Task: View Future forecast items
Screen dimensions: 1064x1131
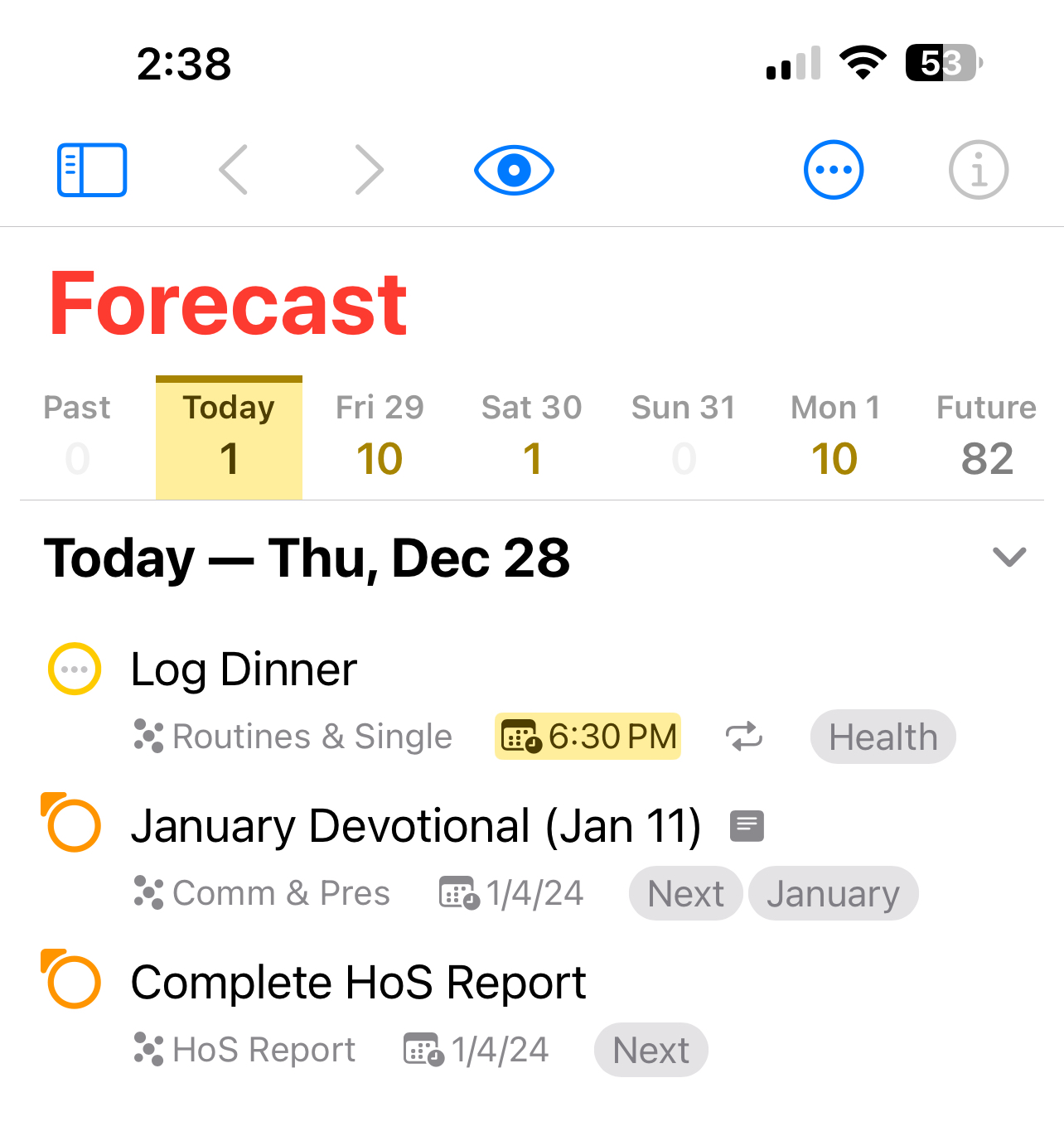Action: 986,437
